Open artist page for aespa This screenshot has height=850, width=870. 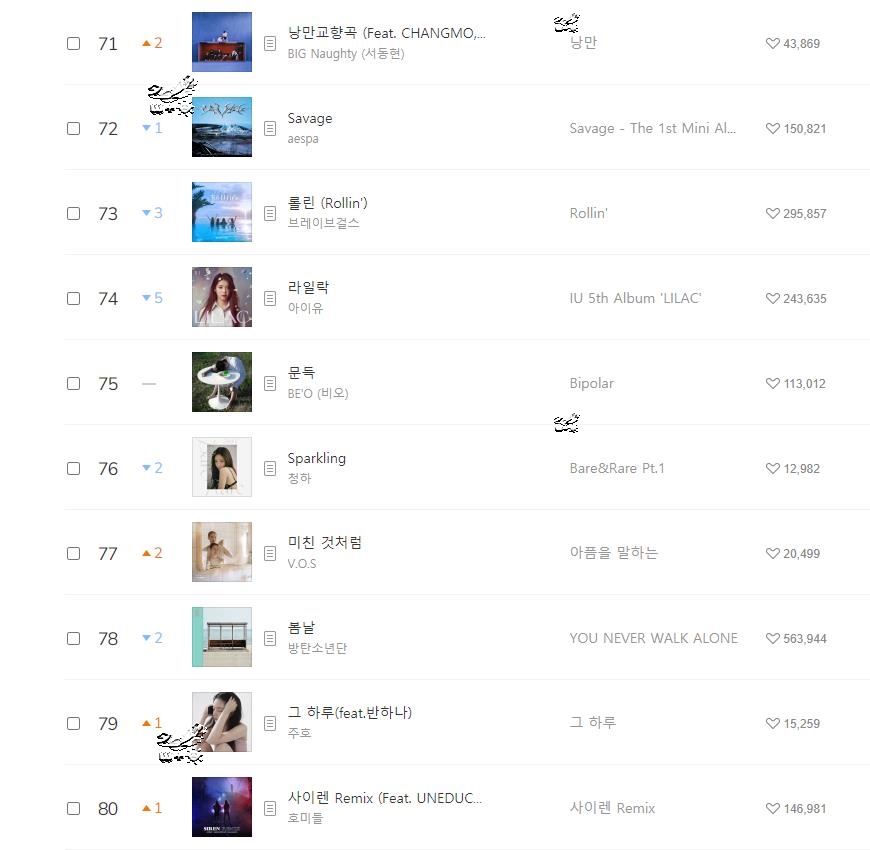[x=303, y=139]
